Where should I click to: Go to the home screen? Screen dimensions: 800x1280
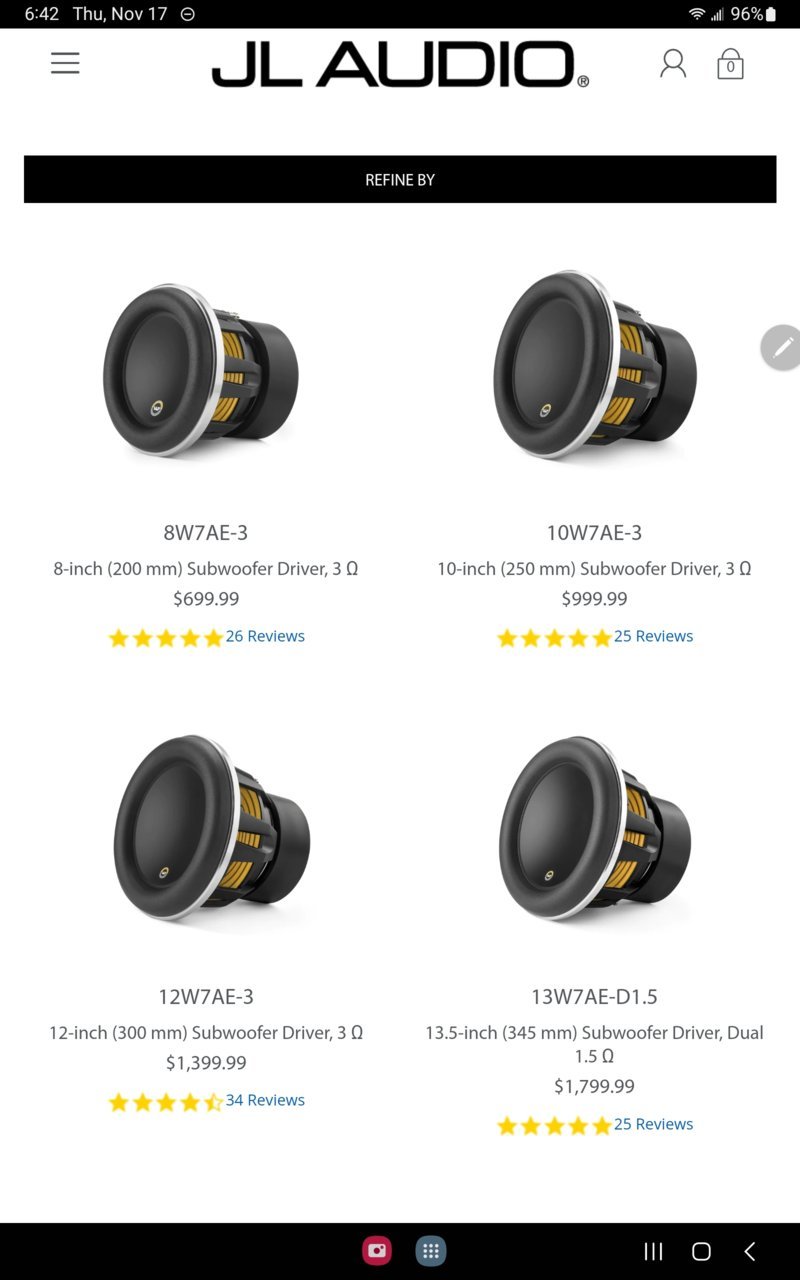[x=701, y=1251]
